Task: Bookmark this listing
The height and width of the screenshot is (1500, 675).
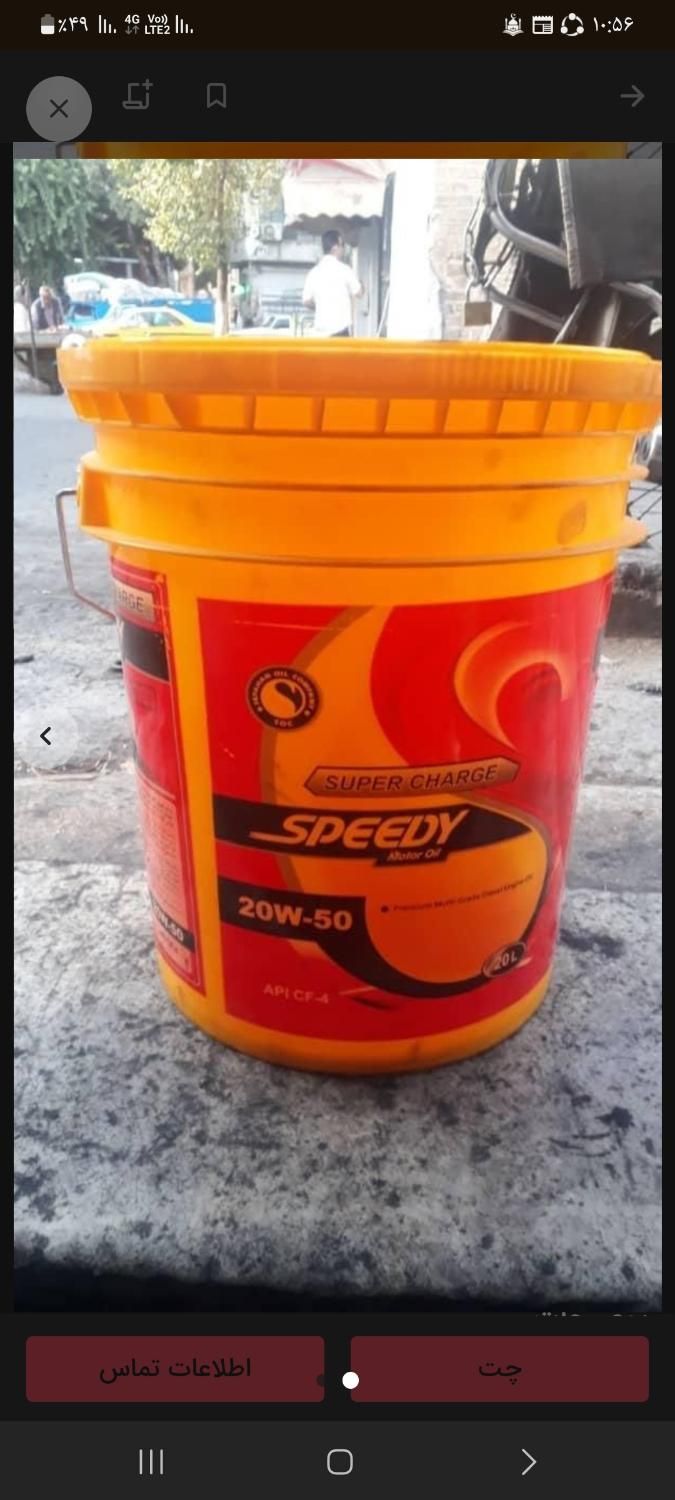Action: click(x=216, y=96)
